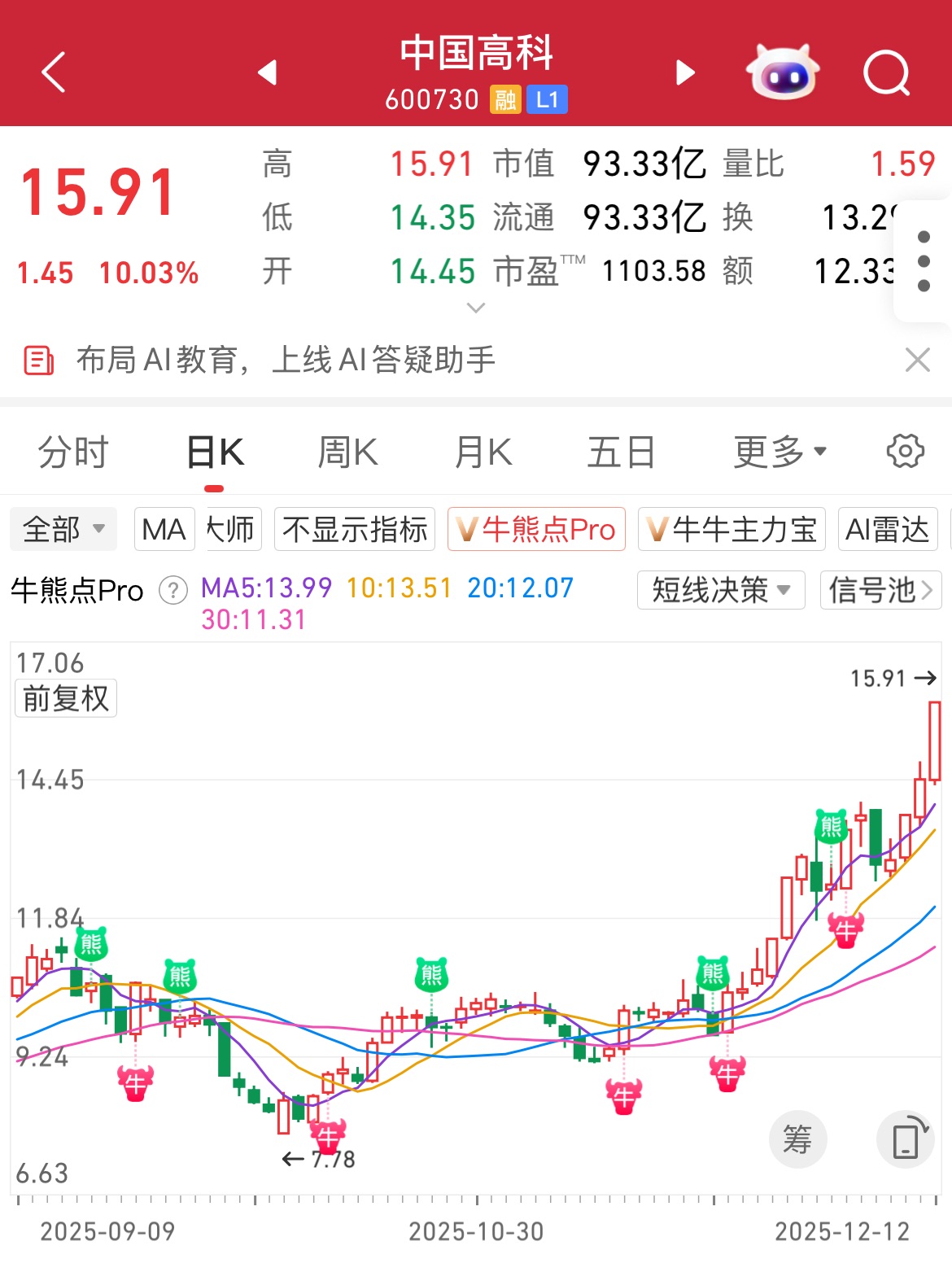Open the robot AI assistant
The image size is (952, 1272).
tap(782, 72)
